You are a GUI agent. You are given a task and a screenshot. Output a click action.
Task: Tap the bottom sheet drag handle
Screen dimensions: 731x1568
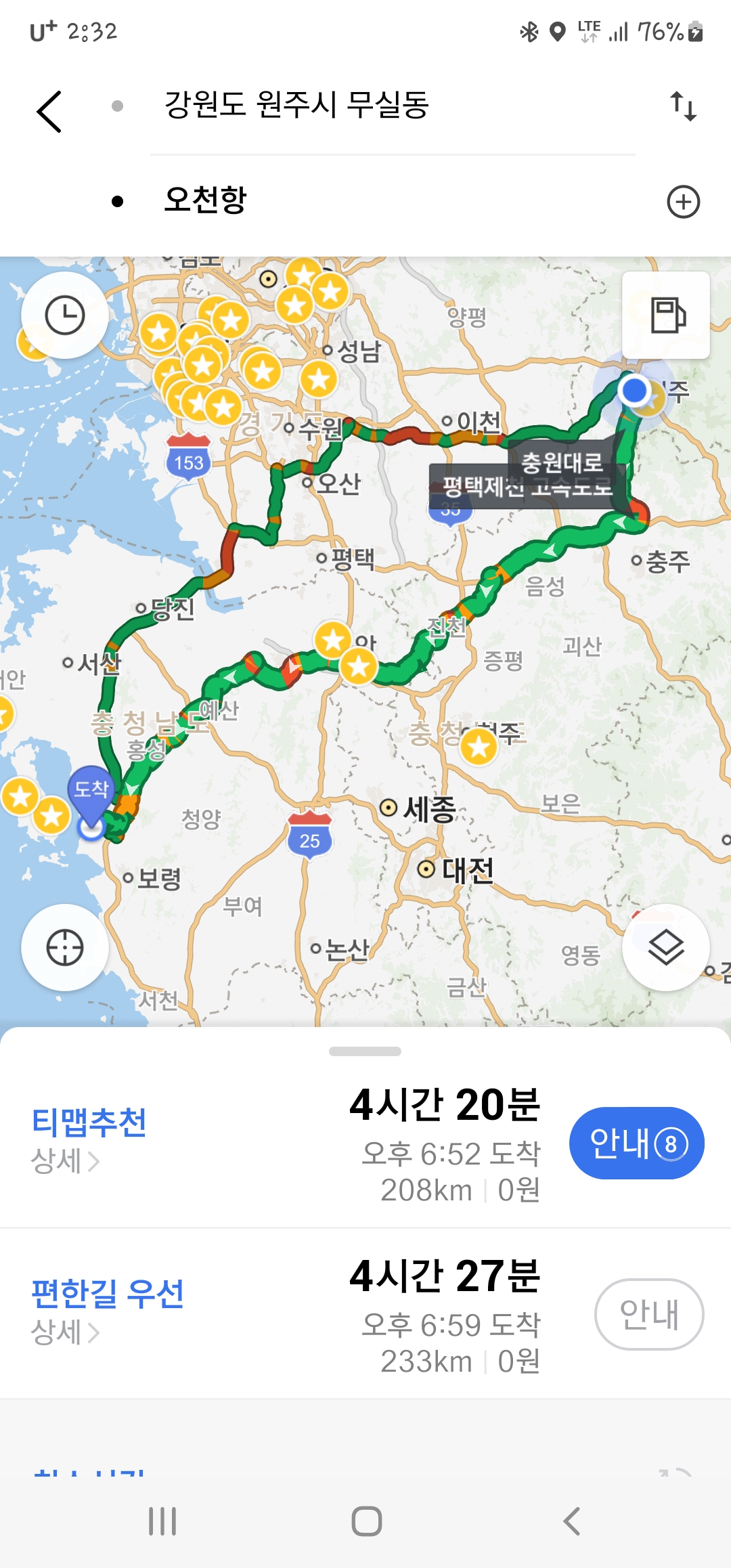pos(365,1051)
